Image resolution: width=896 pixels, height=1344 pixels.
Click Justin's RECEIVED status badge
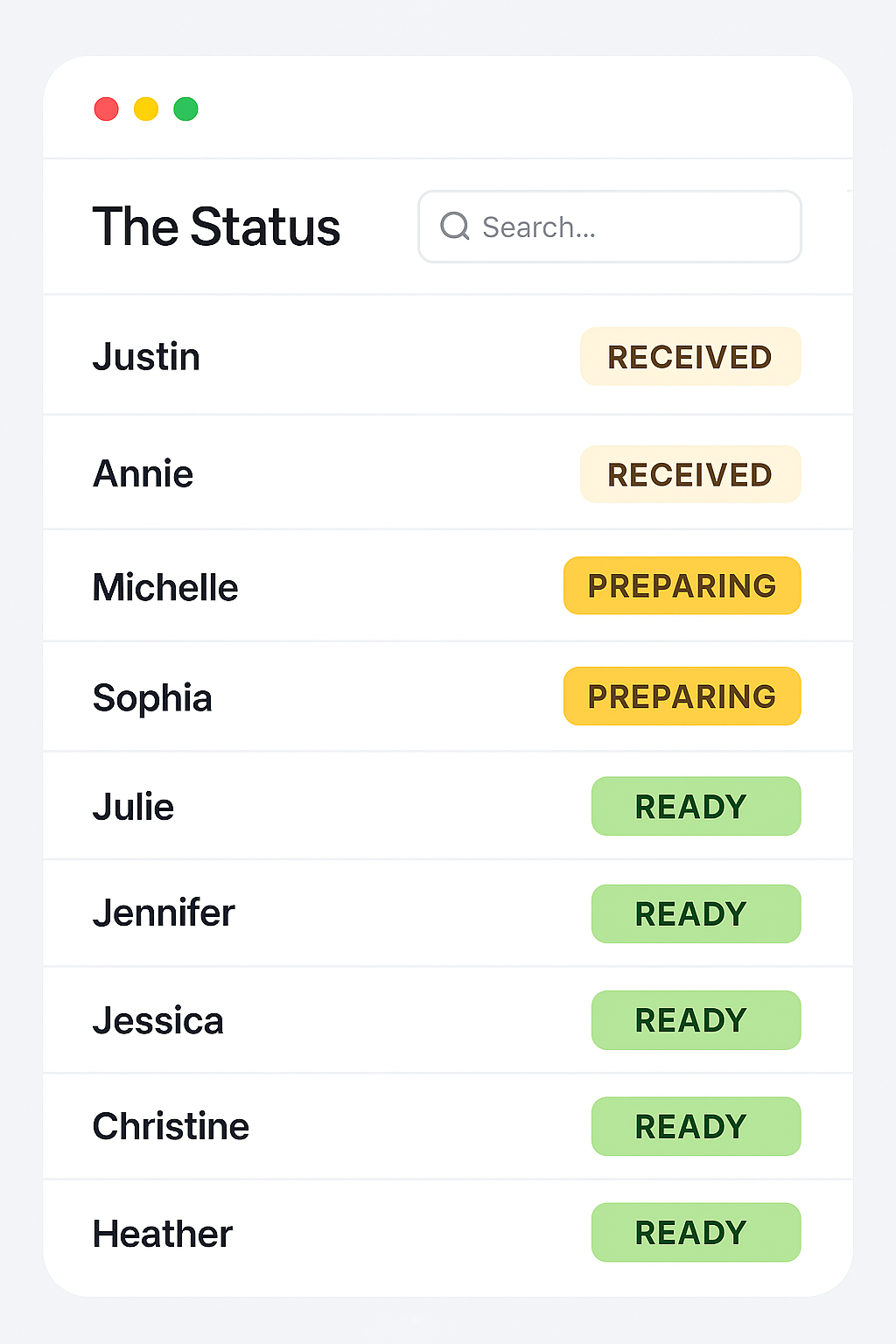pos(690,356)
